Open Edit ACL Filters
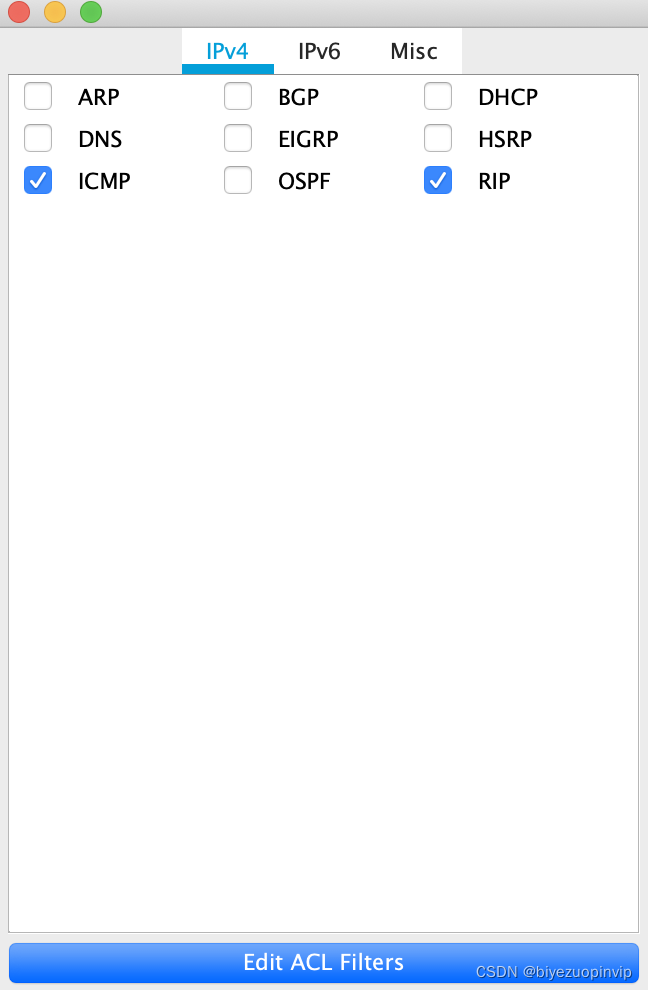Image resolution: width=648 pixels, height=990 pixels. [323, 962]
